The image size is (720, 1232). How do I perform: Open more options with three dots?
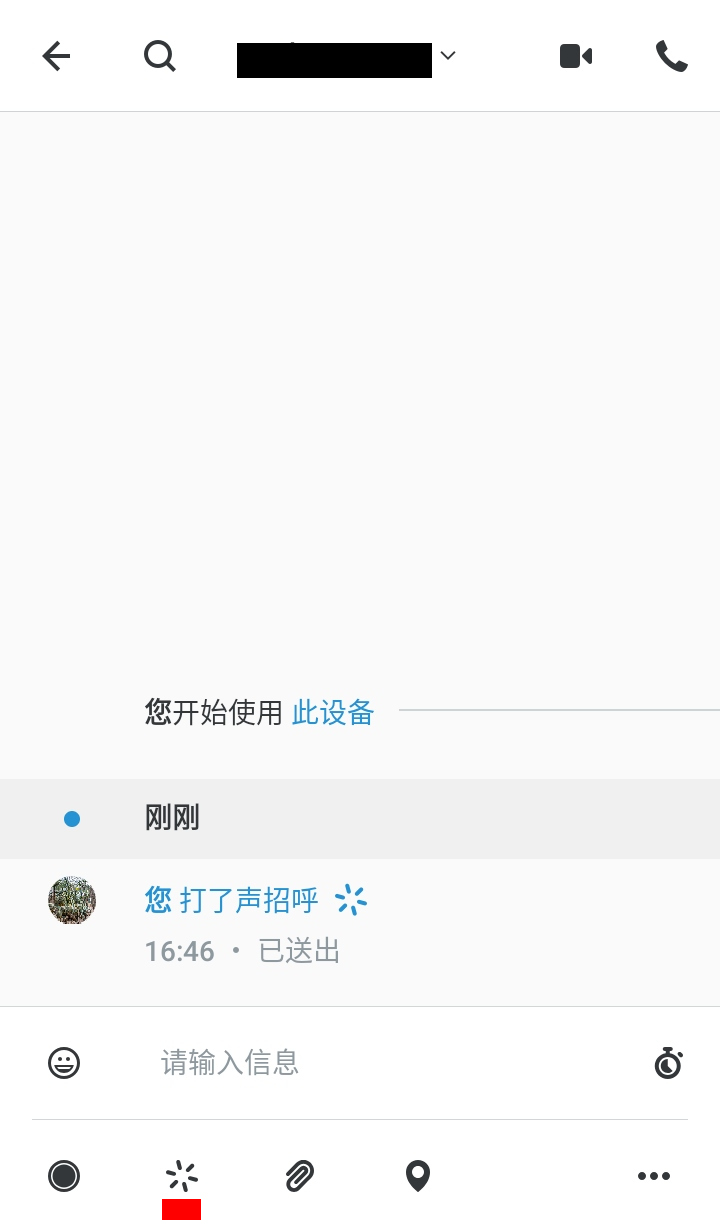pyautogui.click(x=654, y=1176)
